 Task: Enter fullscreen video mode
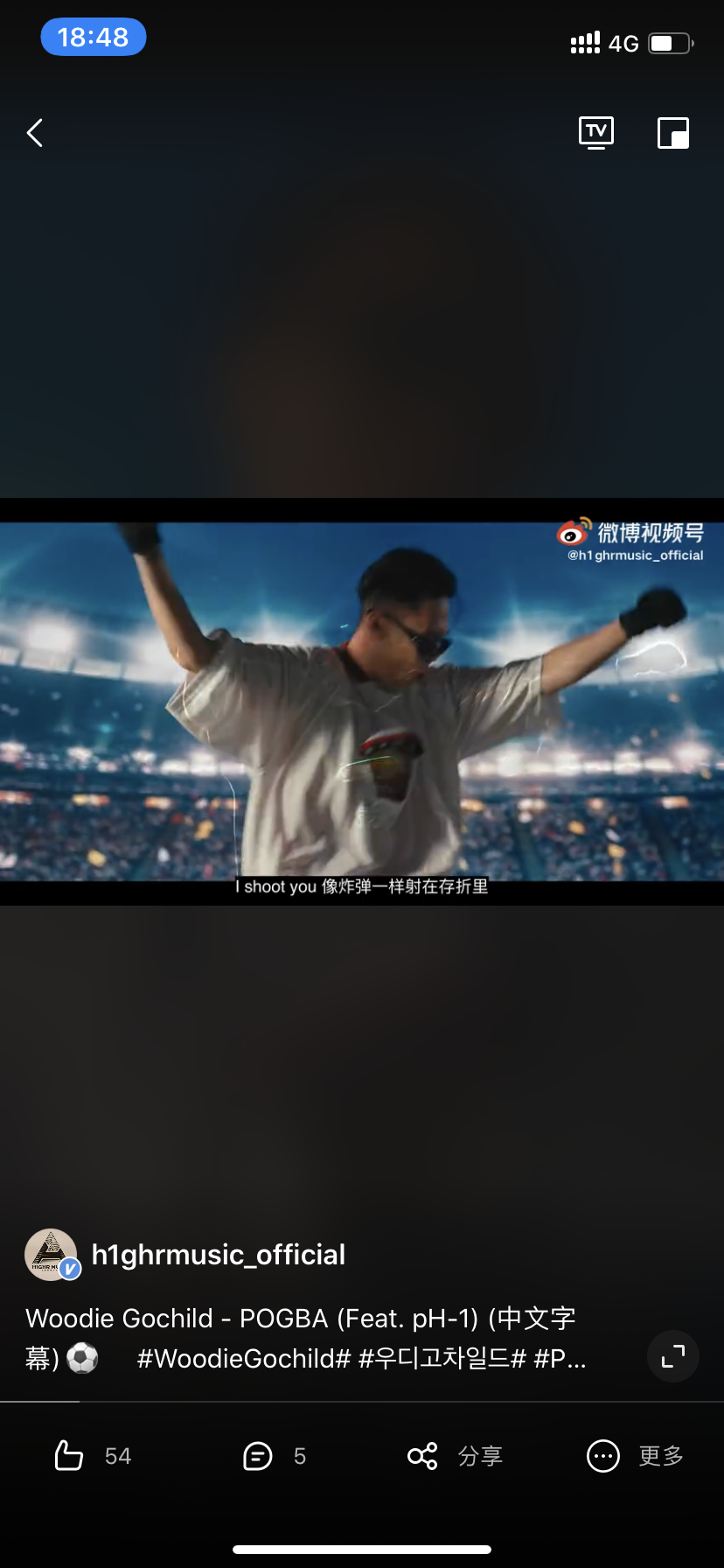672,1356
